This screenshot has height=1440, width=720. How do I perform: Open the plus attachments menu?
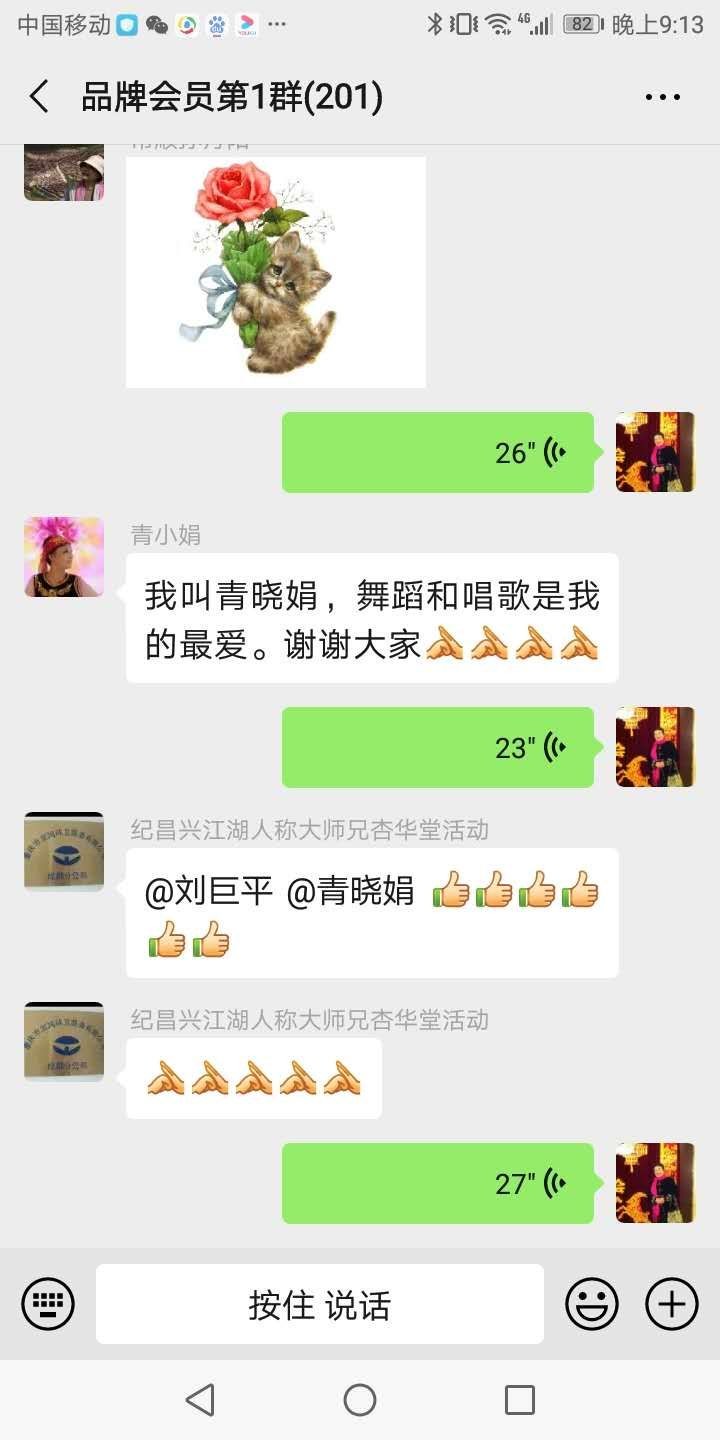point(672,1304)
